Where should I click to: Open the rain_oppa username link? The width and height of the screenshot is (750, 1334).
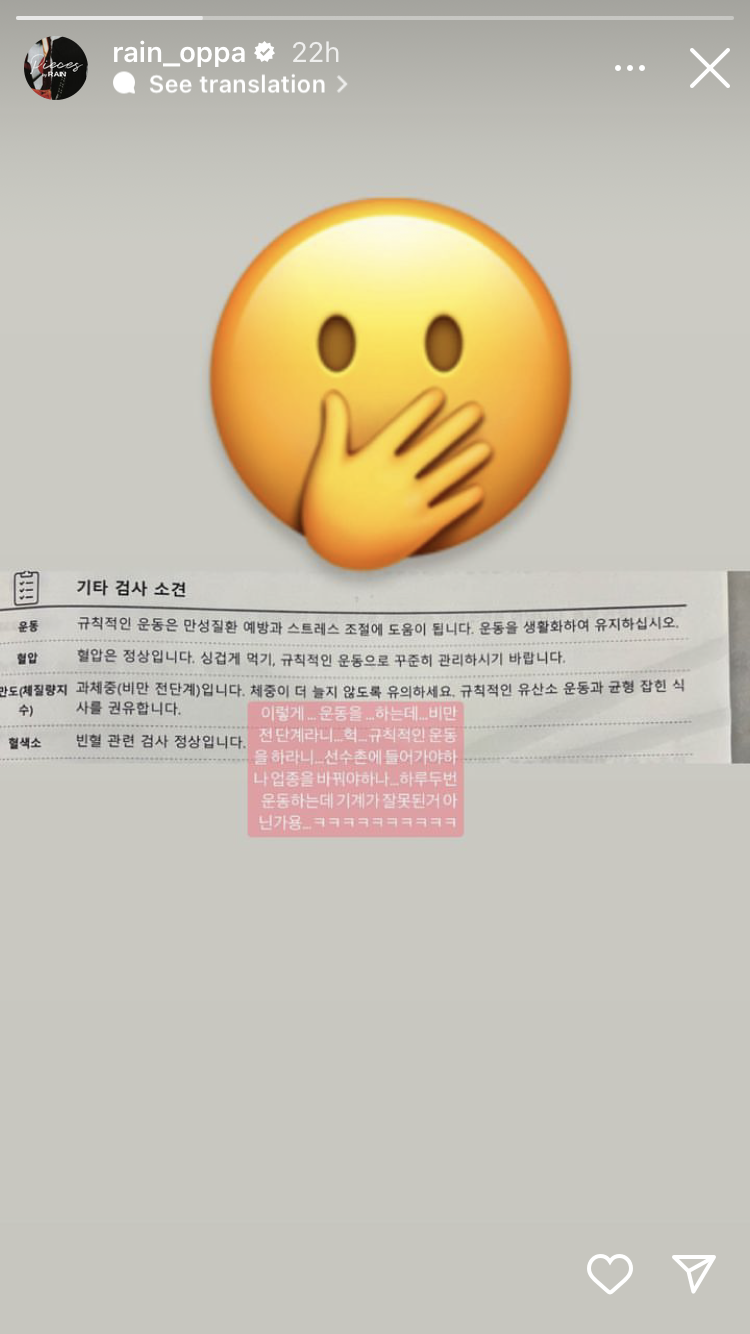pyautogui.click(x=179, y=52)
